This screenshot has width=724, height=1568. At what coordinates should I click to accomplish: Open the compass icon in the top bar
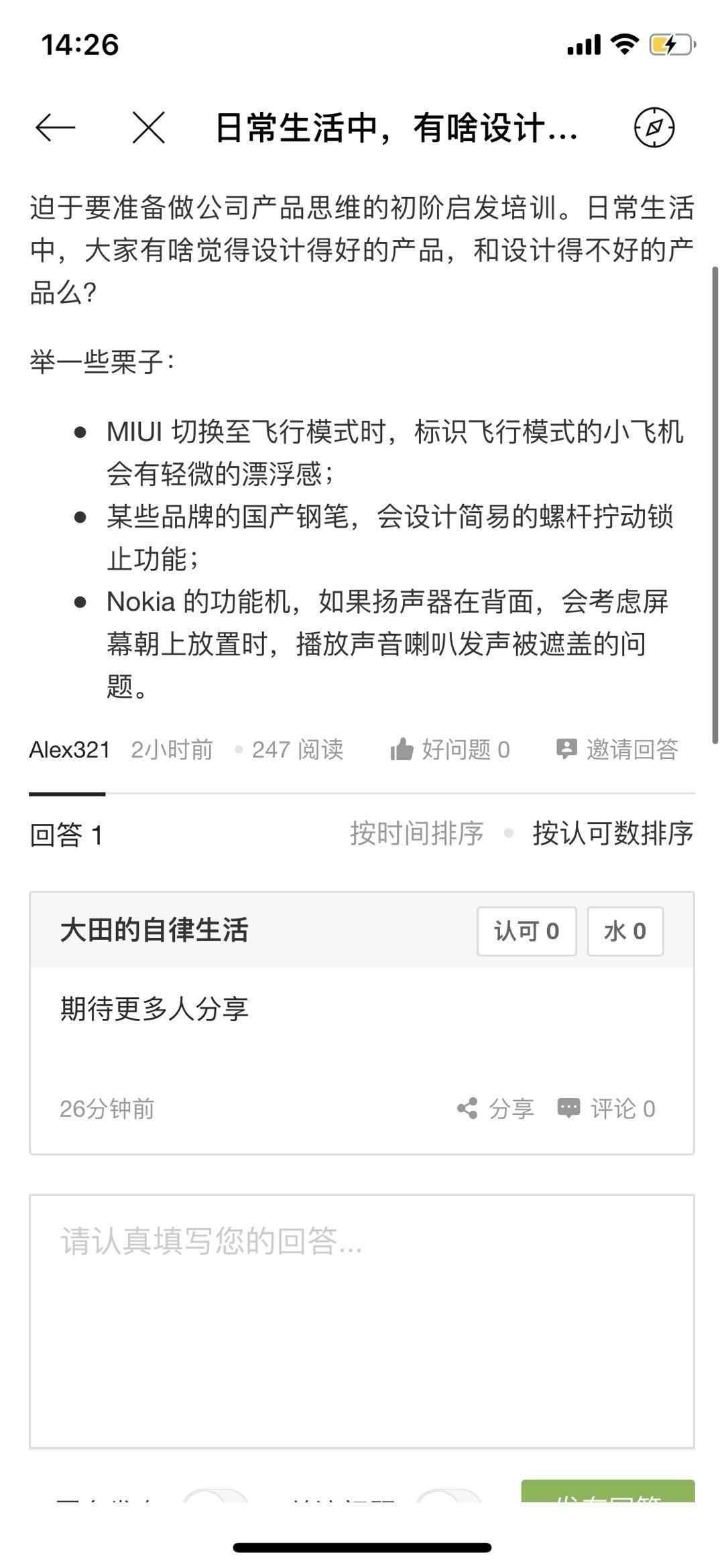pos(654,127)
